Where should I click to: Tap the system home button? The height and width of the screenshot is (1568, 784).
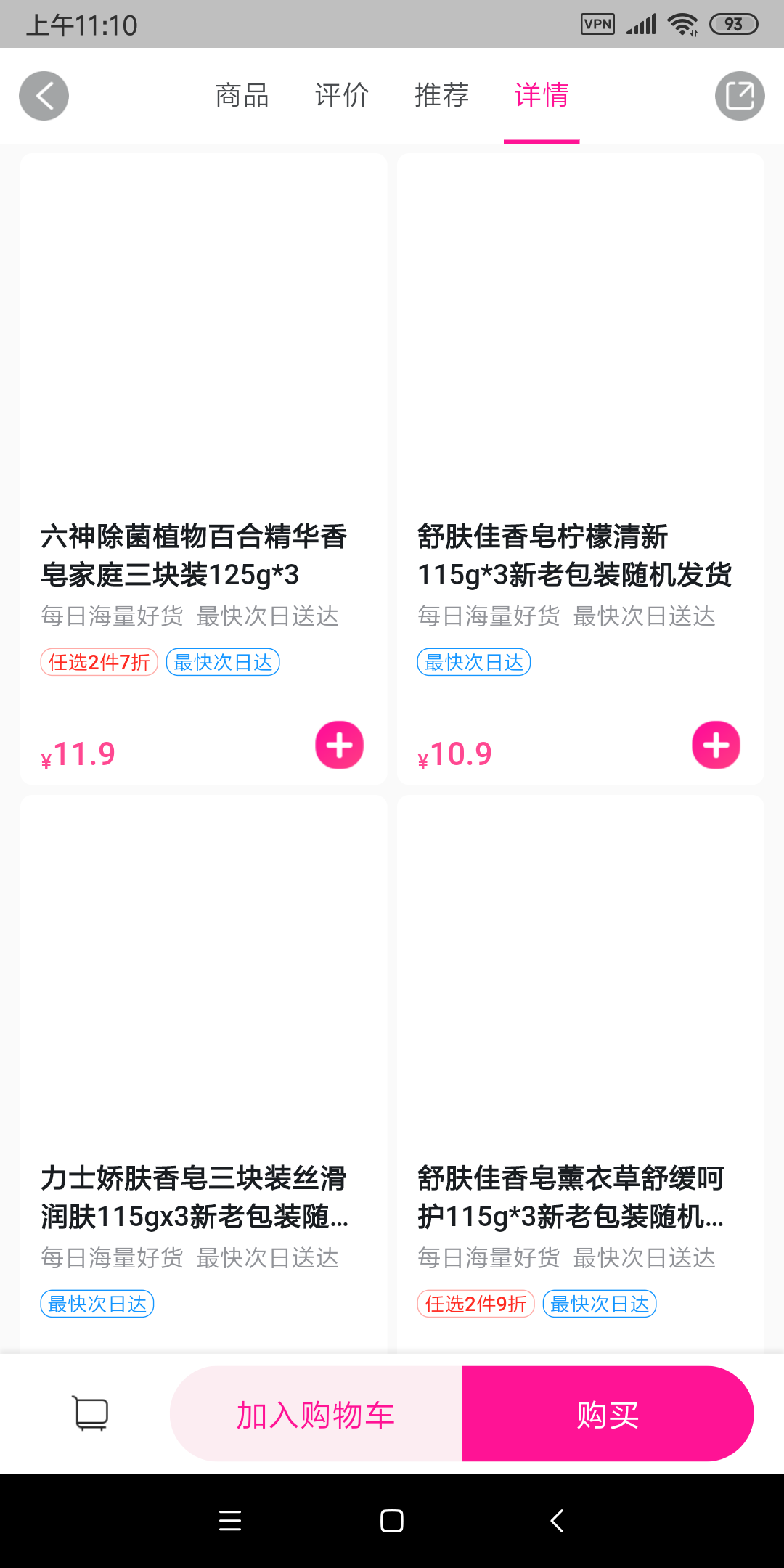[392, 1520]
